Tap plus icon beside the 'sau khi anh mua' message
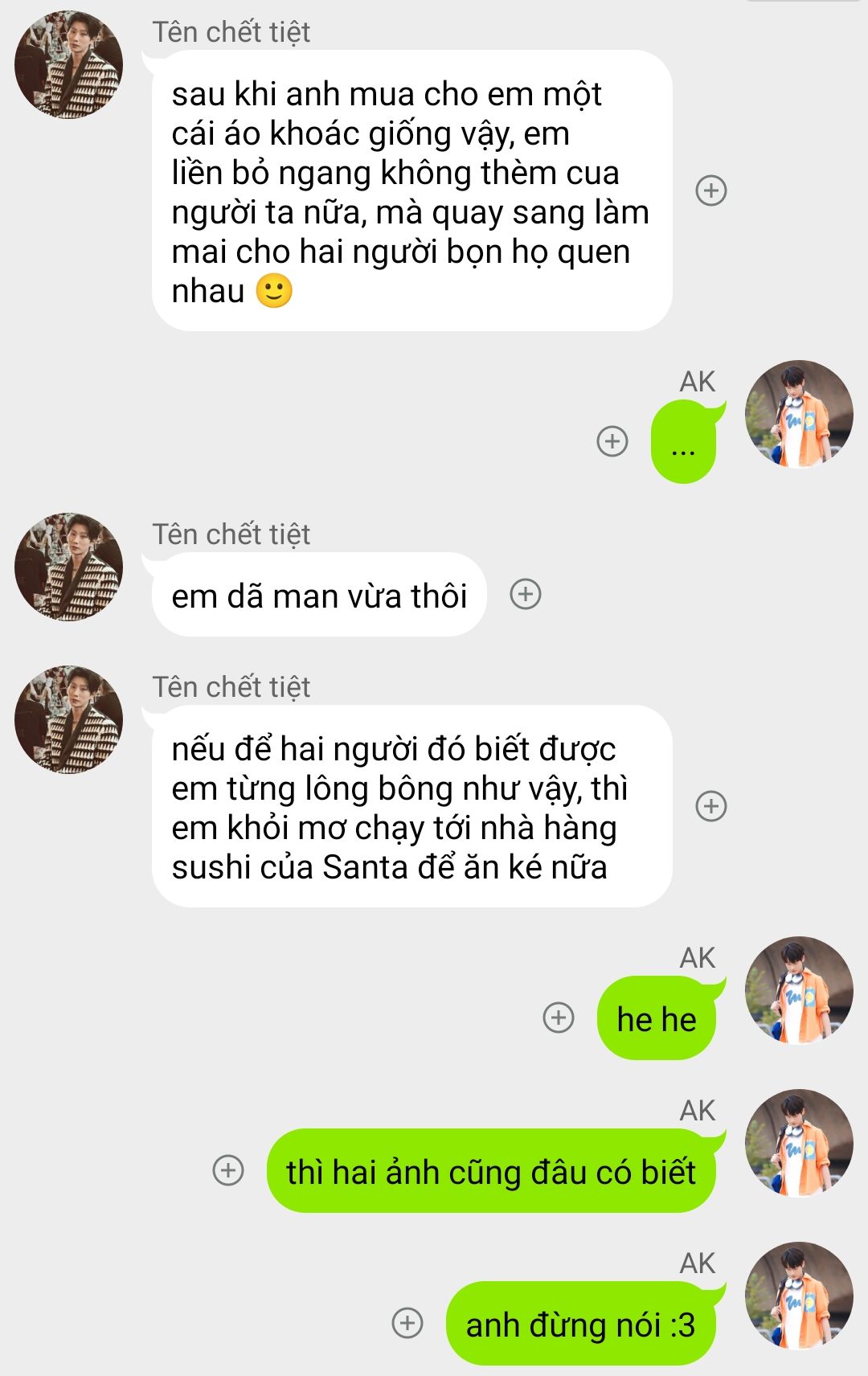The height and width of the screenshot is (1376, 868). pyautogui.click(x=710, y=190)
